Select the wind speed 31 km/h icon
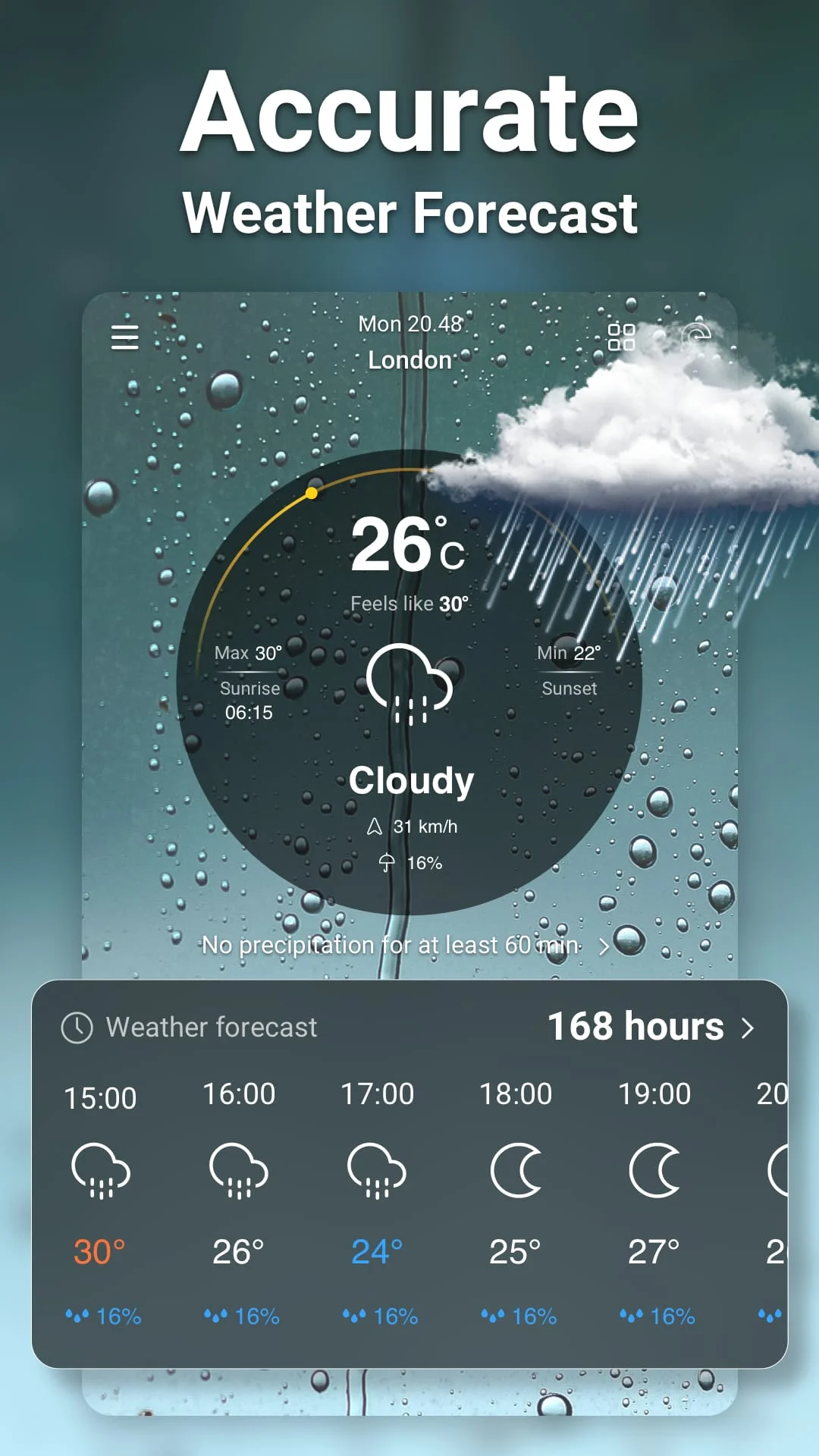Screen dimensions: 819x1456 (x=375, y=826)
